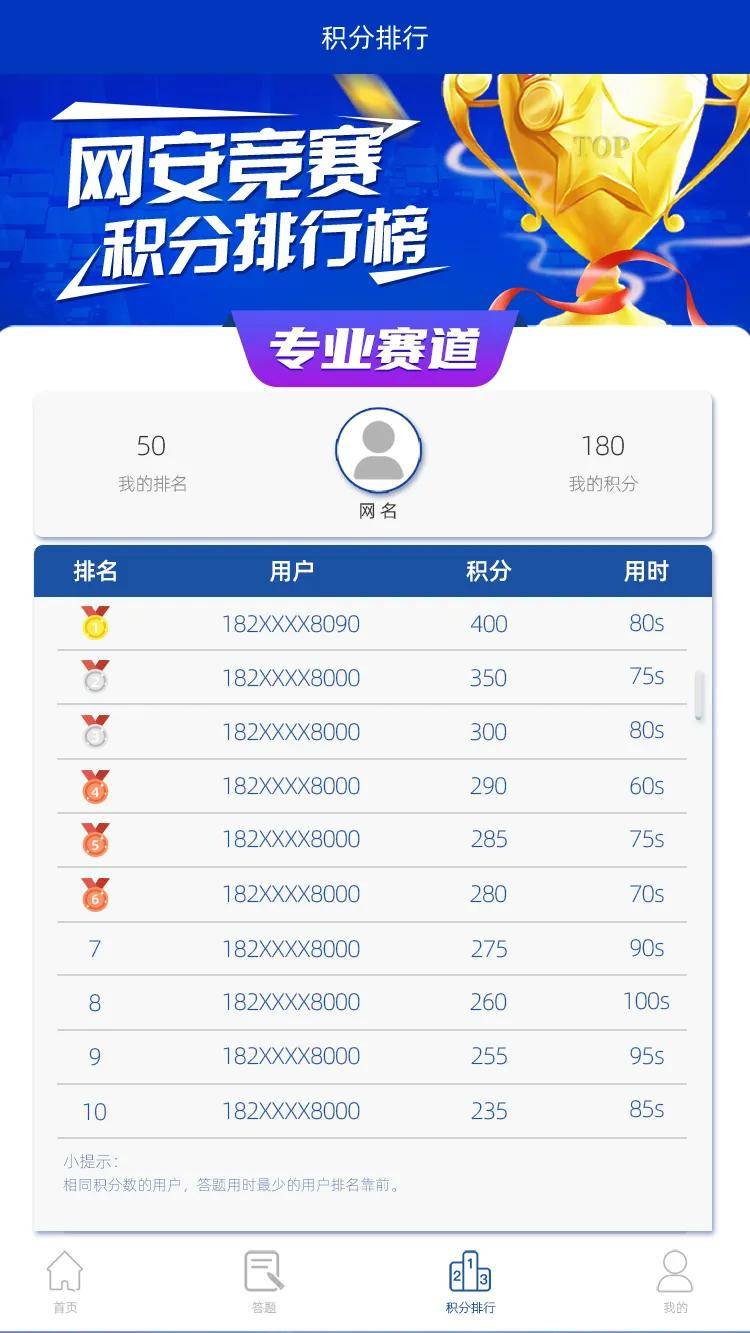This screenshot has height=1333, width=750.
Task: Select the 积分排行 ranking tab
Action: click(x=470, y=1281)
